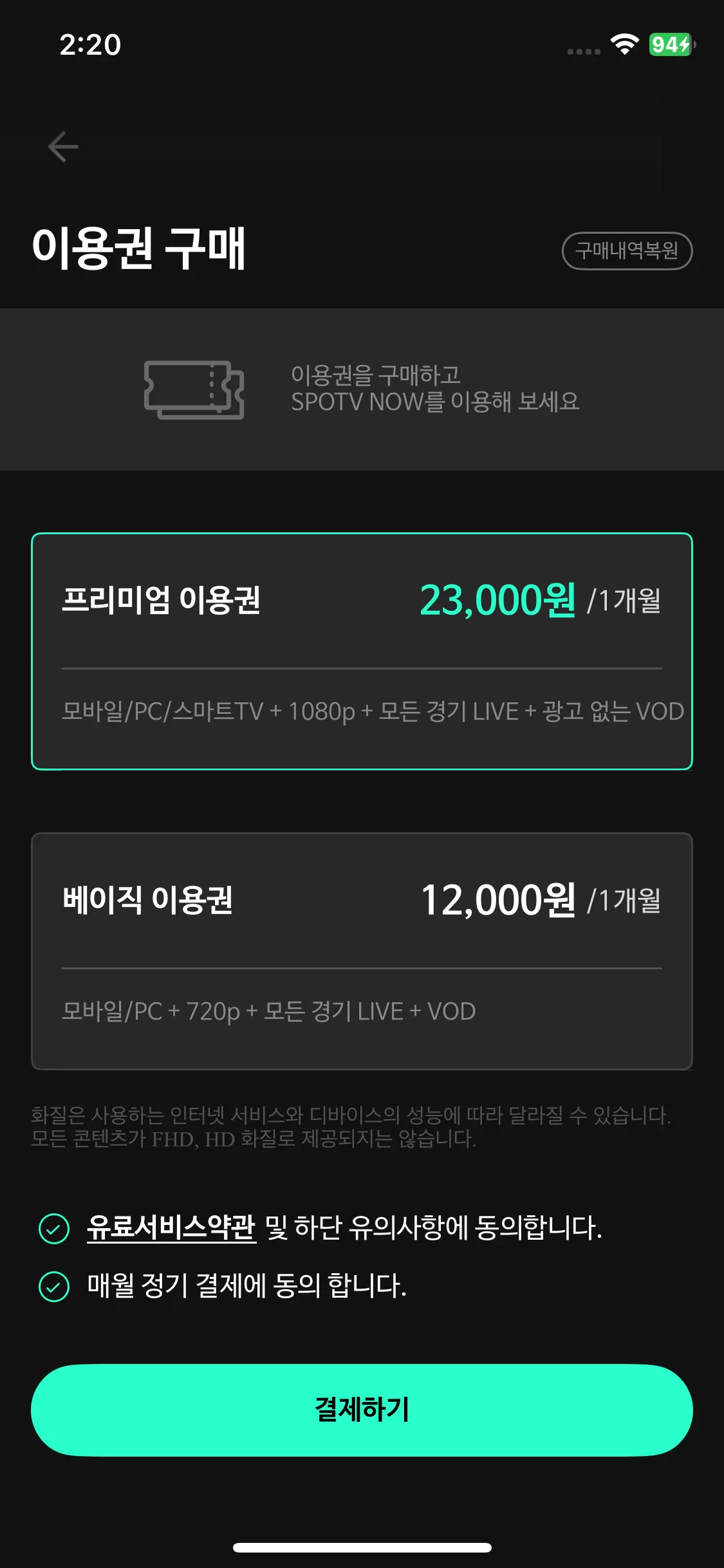Image resolution: width=724 pixels, height=1568 pixels.
Task: Select the 프리미엄 이용권 plan card
Action: (362, 651)
